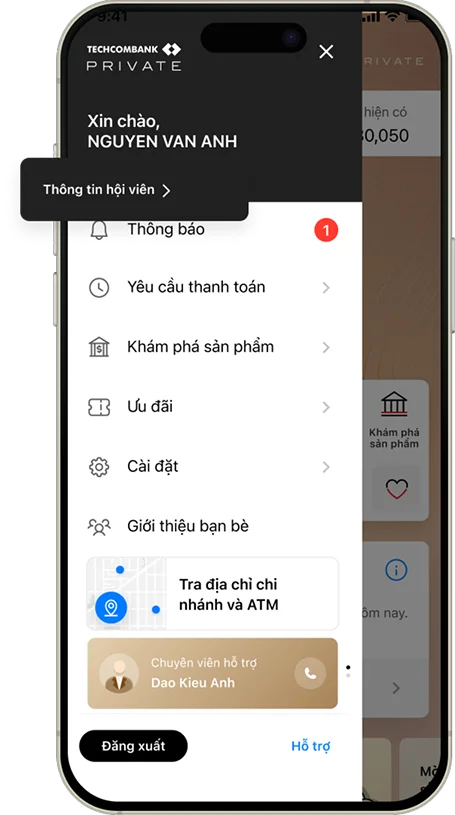Open Thông tin hội viên
Image resolution: width=455 pixels, height=815 pixels.
coord(107,190)
